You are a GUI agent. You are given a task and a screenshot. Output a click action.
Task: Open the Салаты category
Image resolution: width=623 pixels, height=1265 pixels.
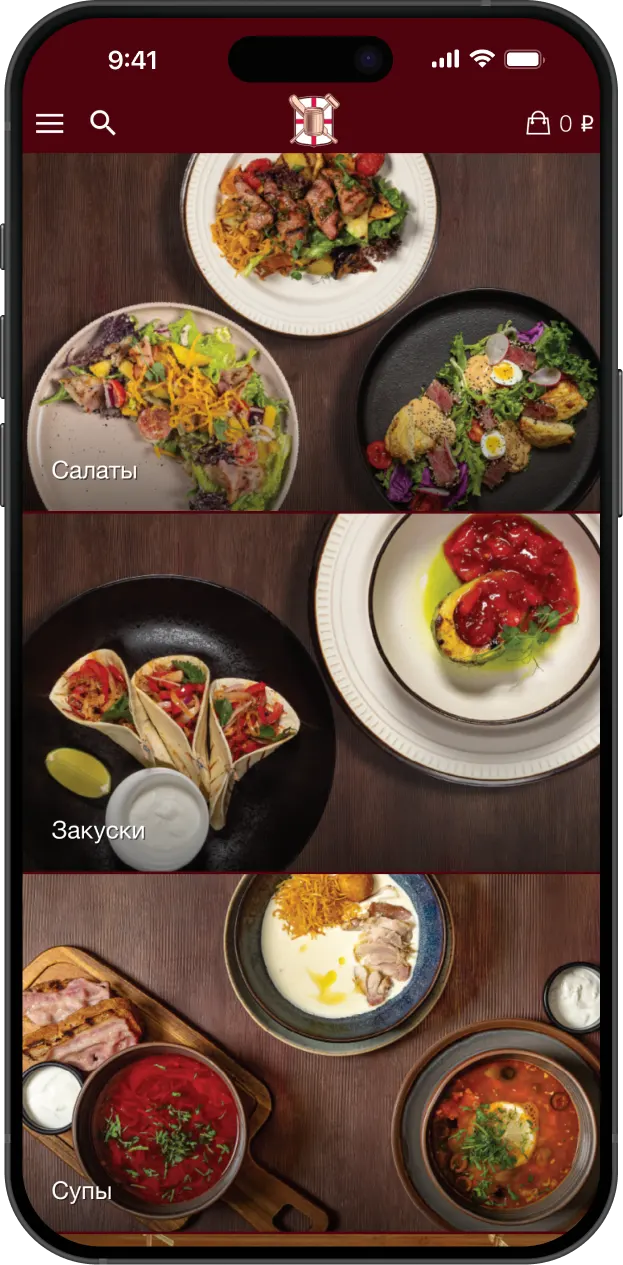pos(311,333)
